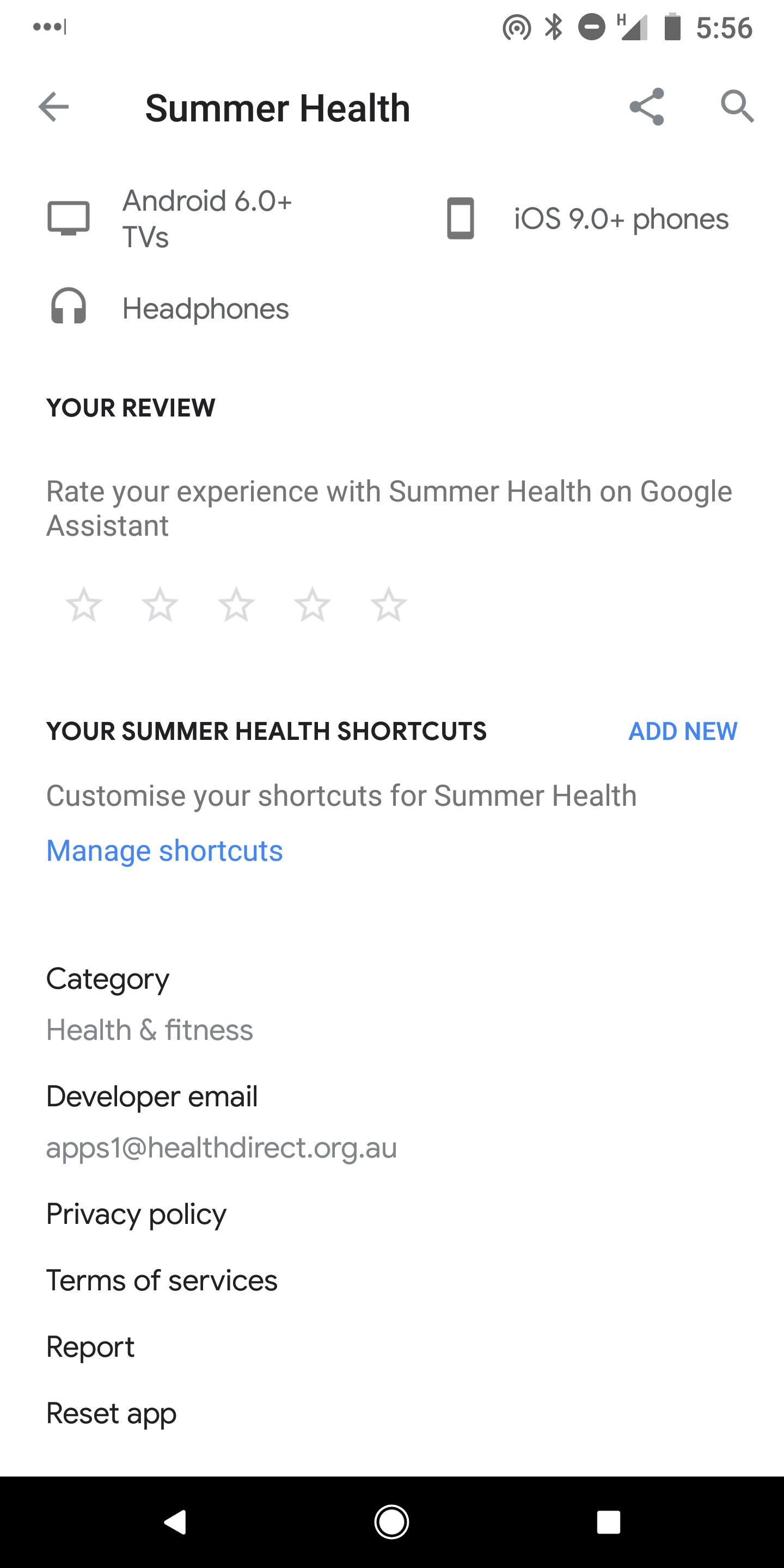Open recent apps from navigation bar
This screenshot has width=784, height=1568.
click(608, 1522)
